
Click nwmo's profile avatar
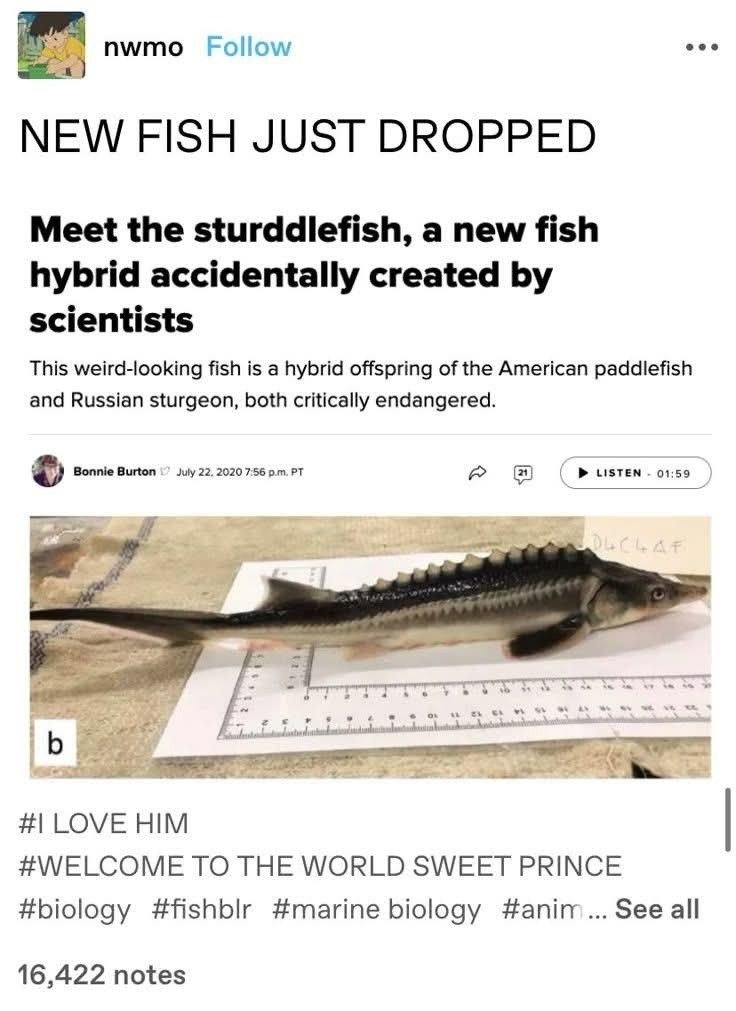coord(51,45)
